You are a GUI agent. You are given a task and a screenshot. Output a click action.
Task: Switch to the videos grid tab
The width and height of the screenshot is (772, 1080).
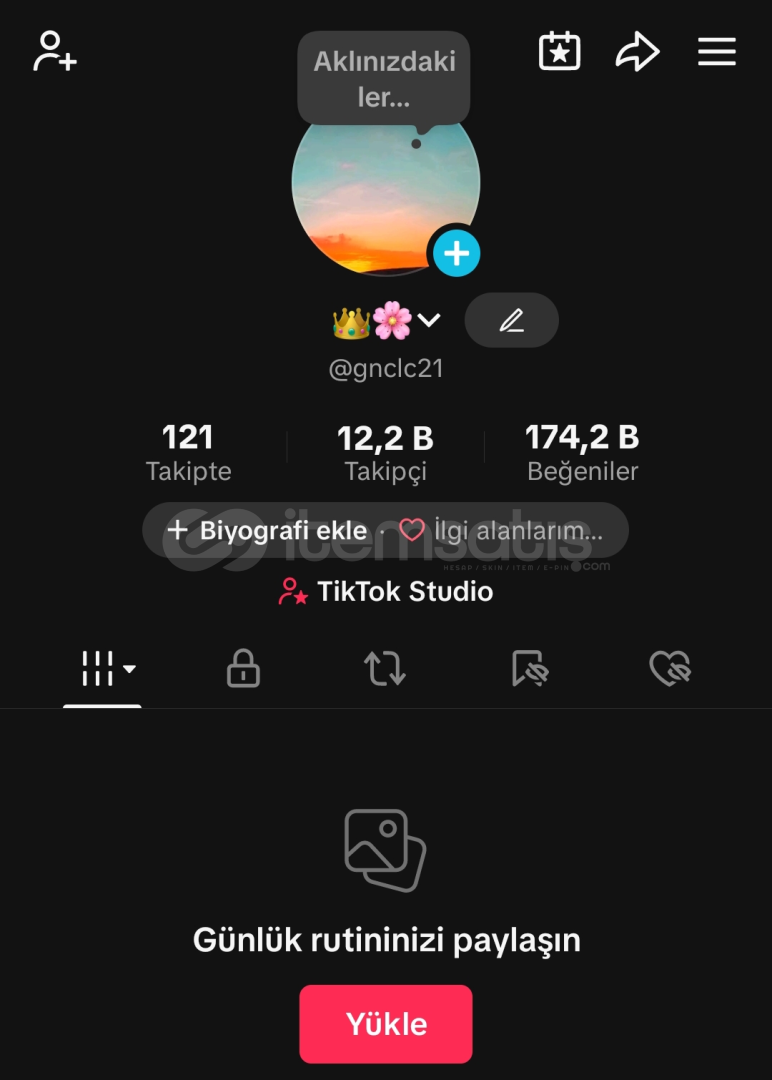tap(103, 669)
